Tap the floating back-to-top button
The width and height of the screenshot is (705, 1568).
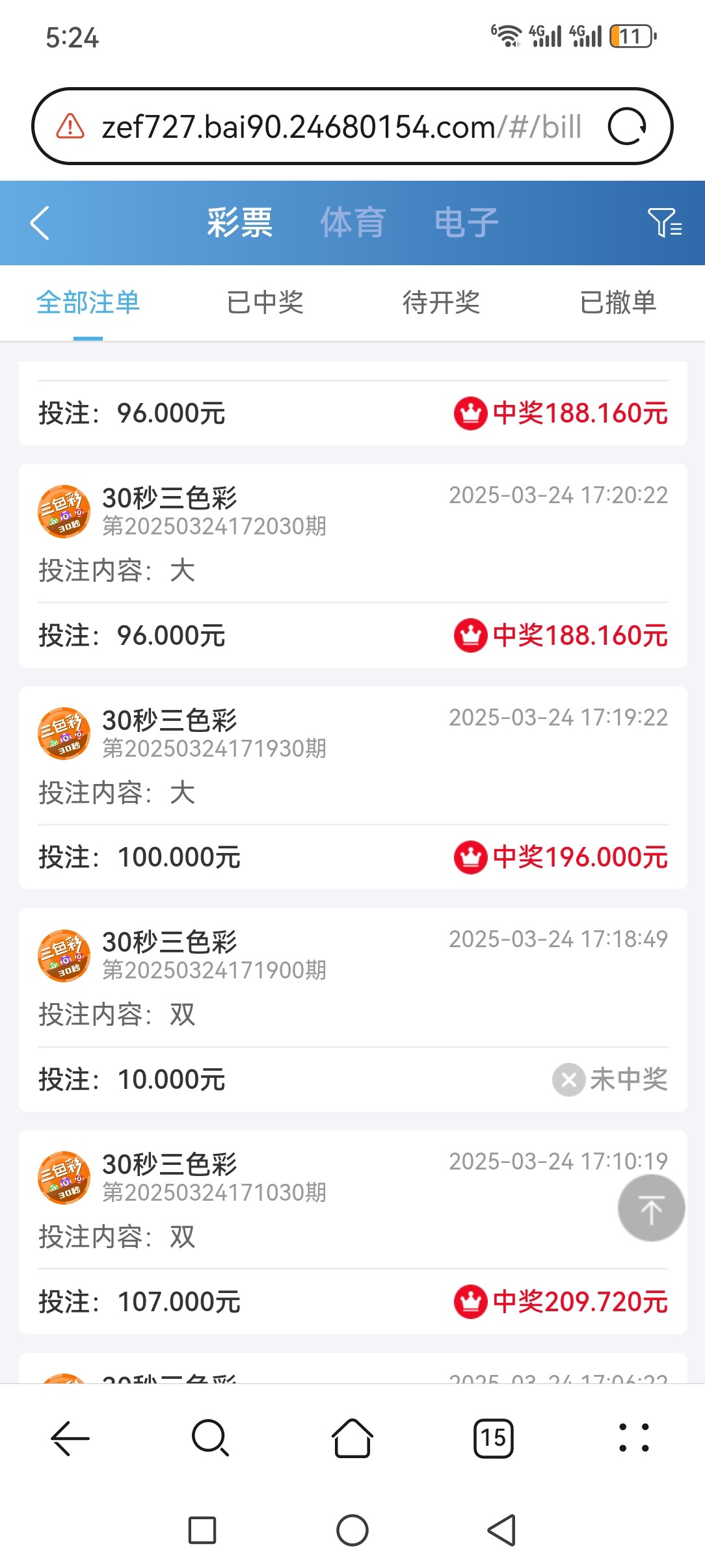point(651,1208)
